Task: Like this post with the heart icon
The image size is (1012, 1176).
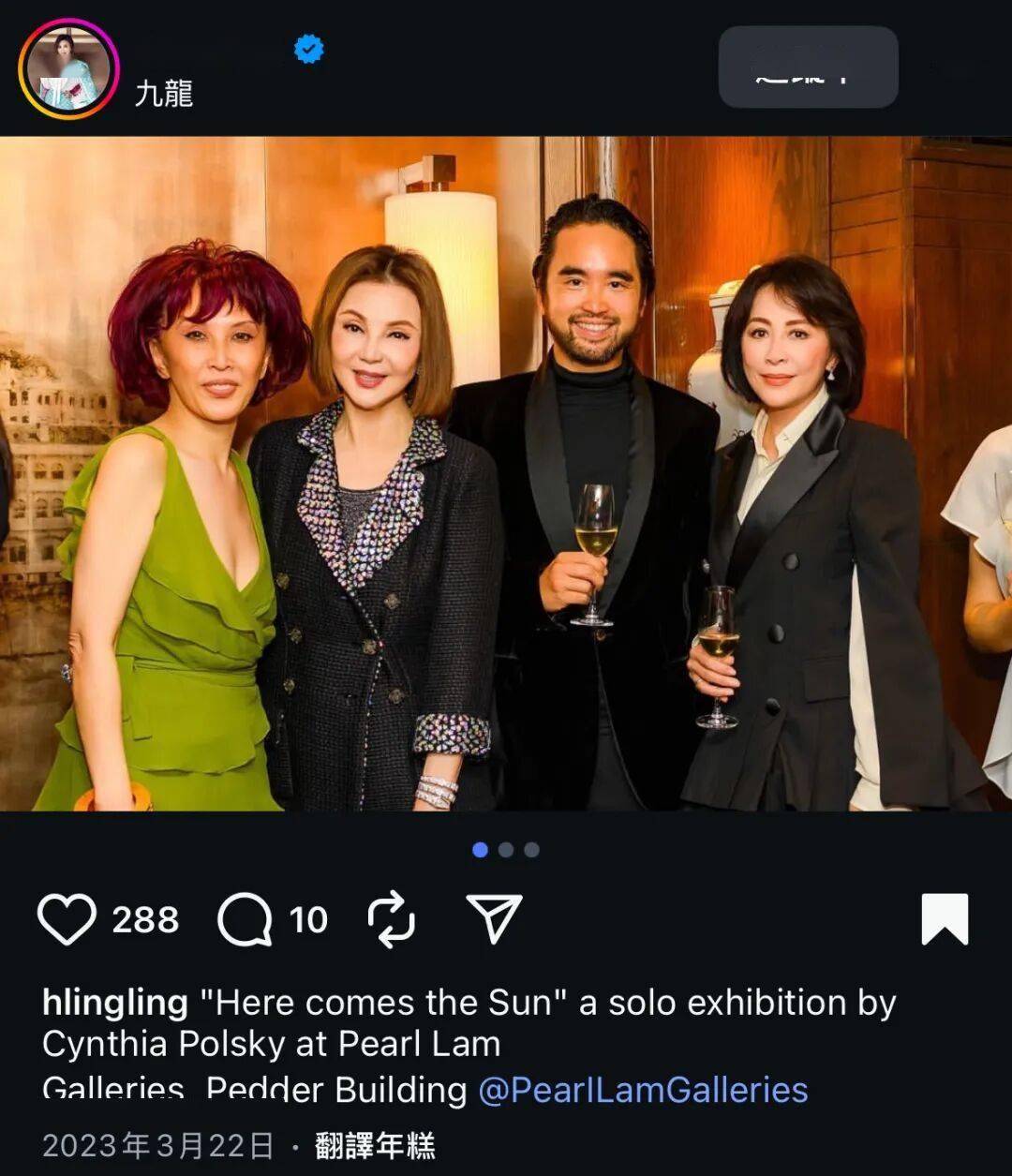Action: tap(67, 919)
